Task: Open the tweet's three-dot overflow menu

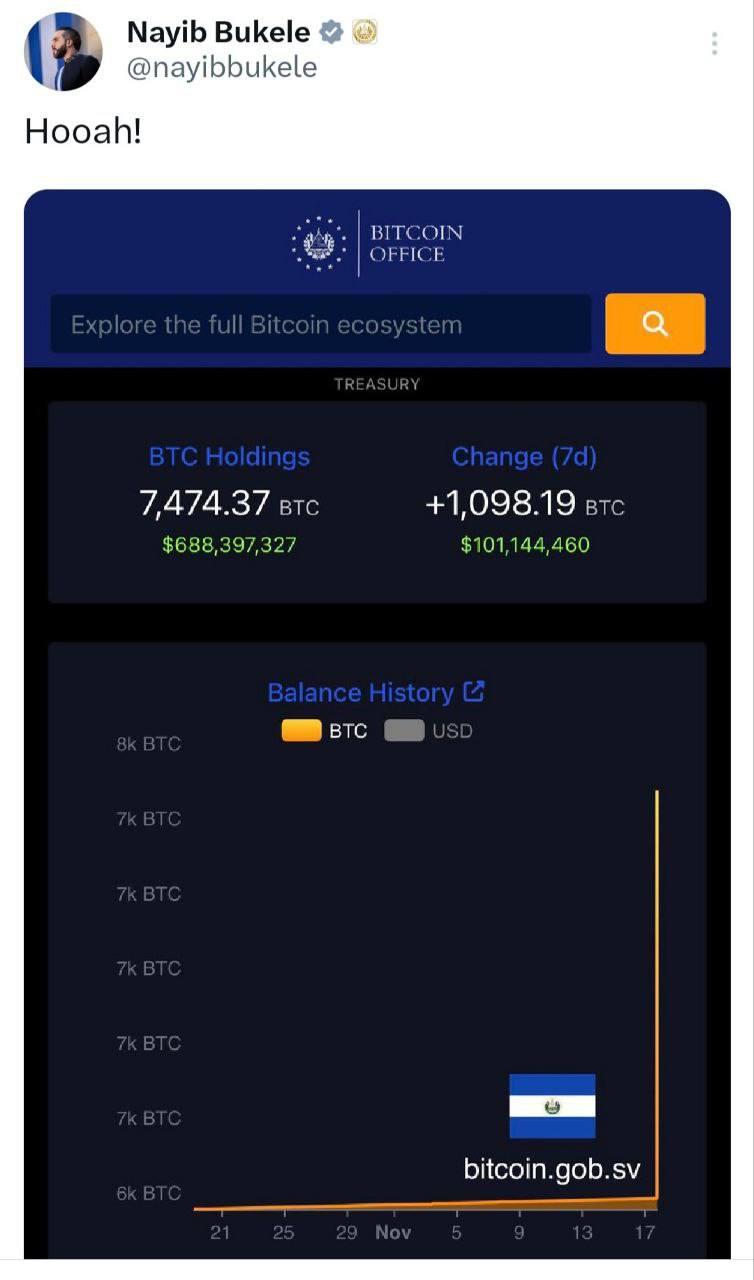Action: (x=714, y=44)
